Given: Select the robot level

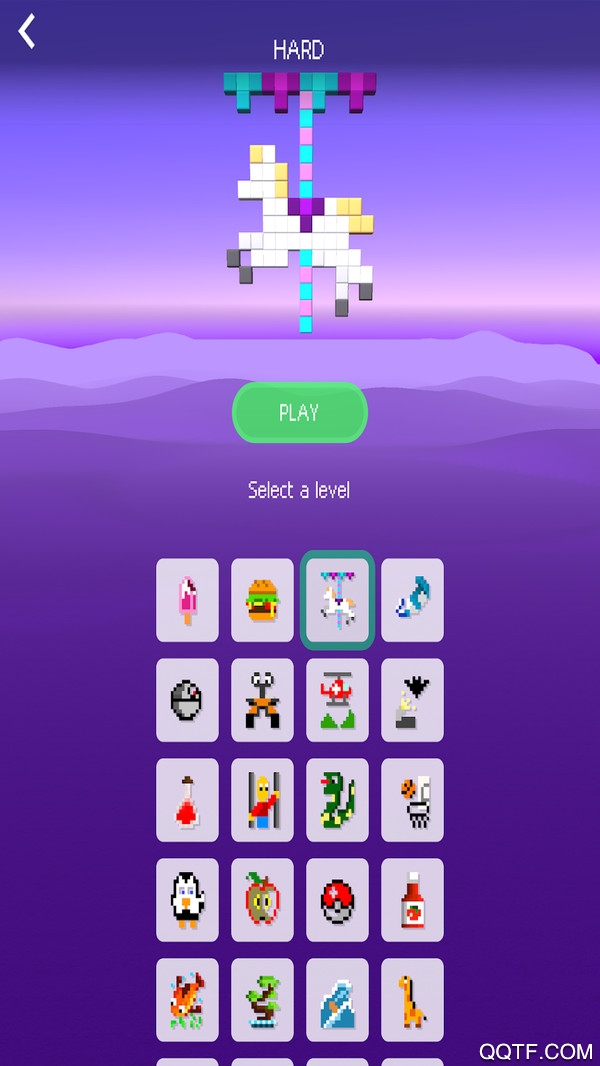Looking at the screenshot, I should [262, 700].
